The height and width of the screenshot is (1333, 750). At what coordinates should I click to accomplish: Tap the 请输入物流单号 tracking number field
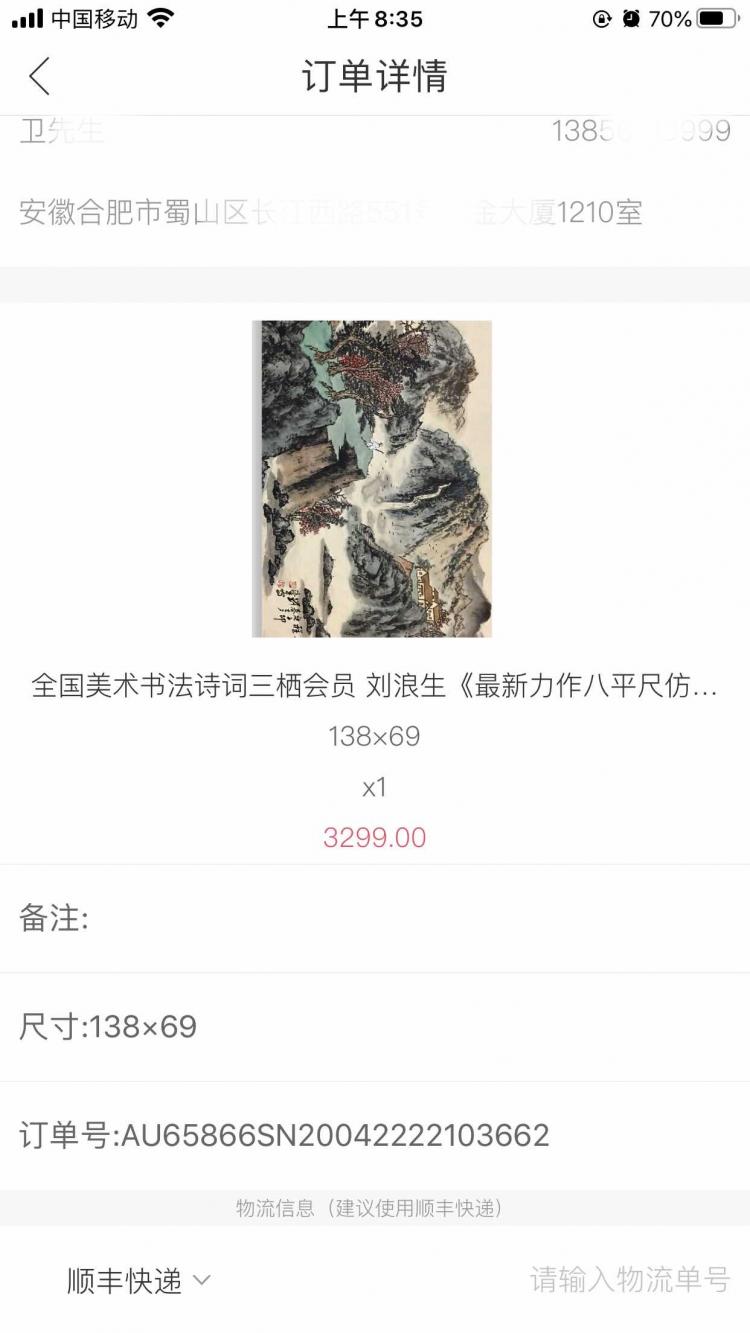coord(630,1279)
